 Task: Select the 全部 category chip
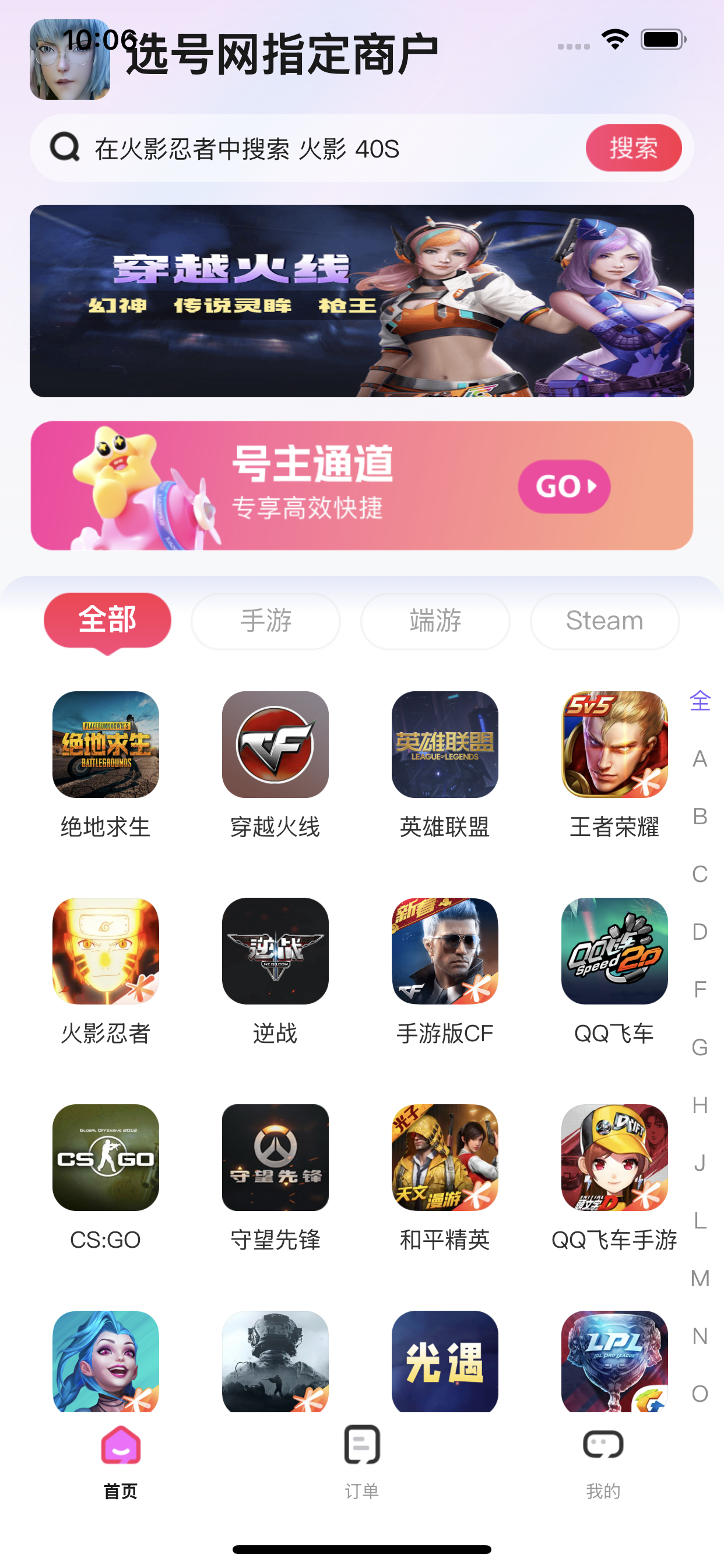tap(107, 620)
